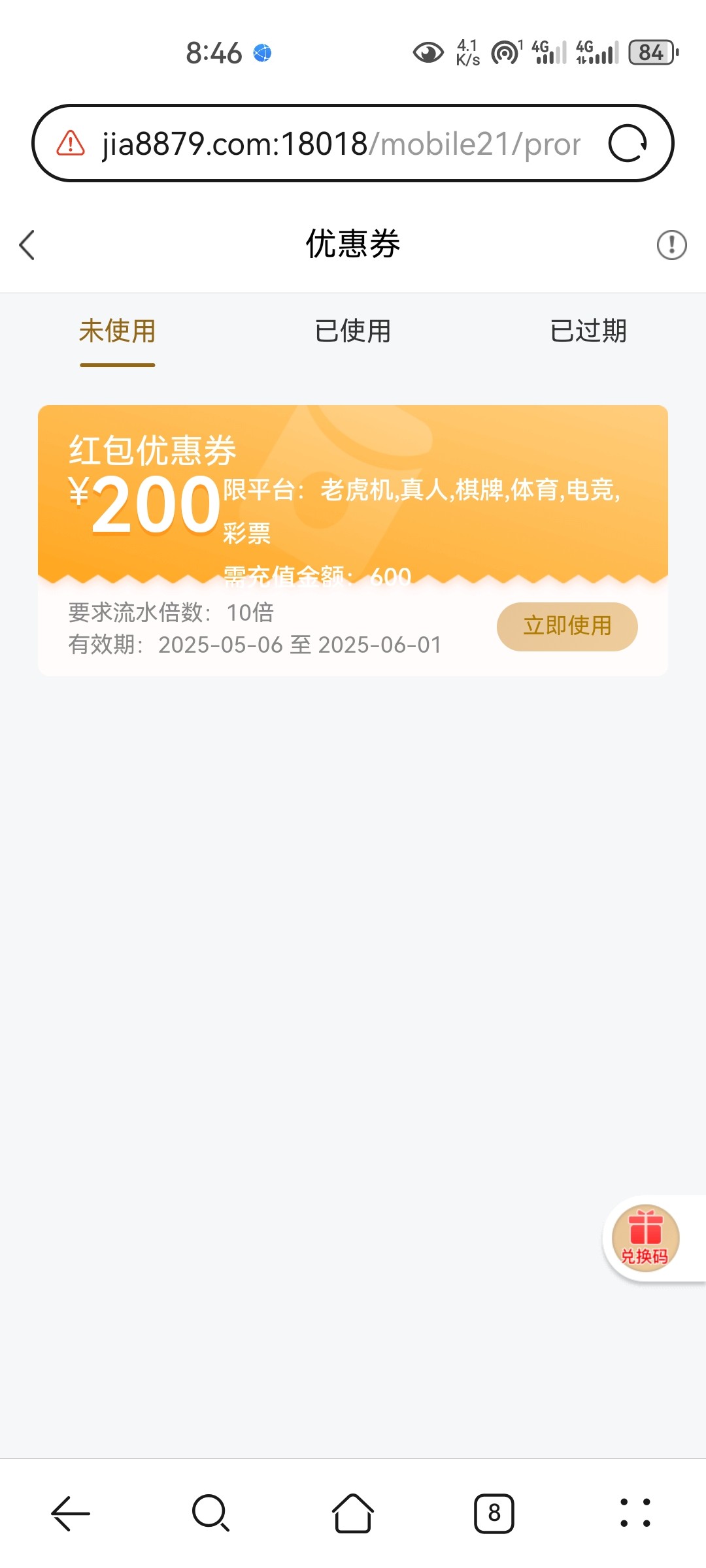
Task: Reload the page with the refresh icon
Action: point(628,143)
